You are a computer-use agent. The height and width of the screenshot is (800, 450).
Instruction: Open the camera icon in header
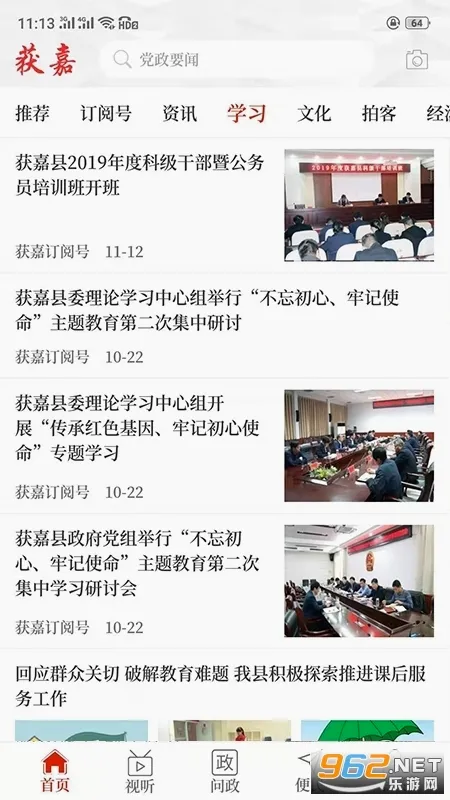[x=417, y=60]
